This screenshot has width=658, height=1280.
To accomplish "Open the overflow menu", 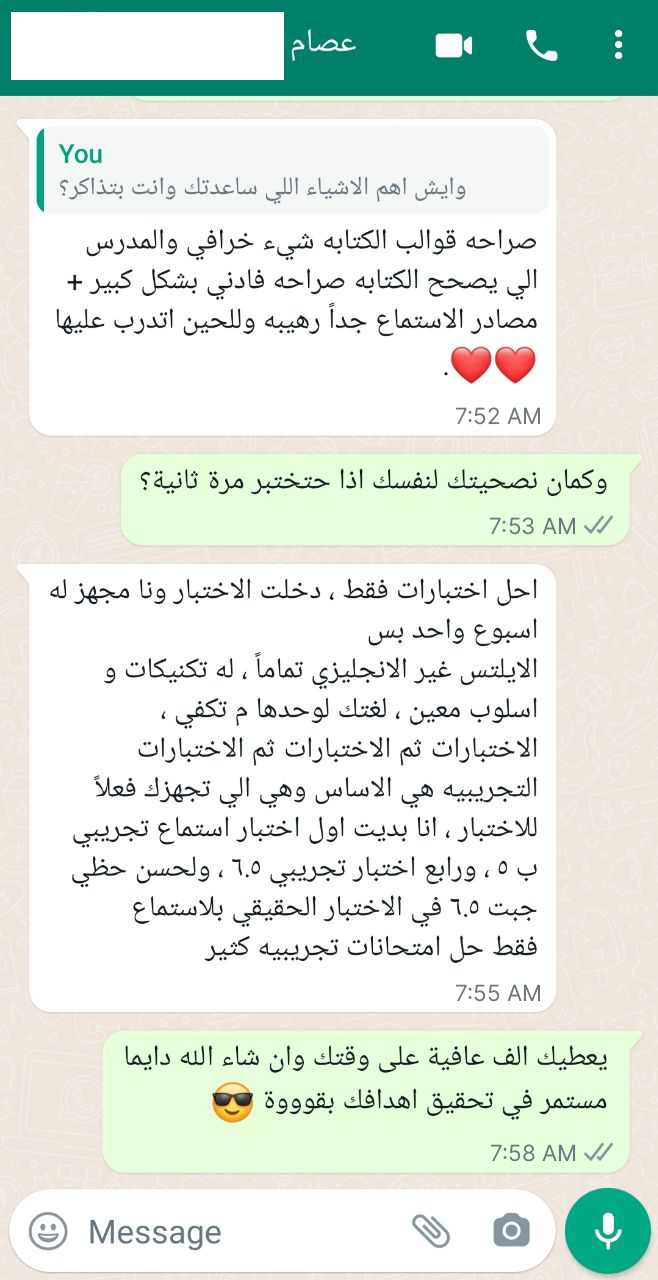I will point(618,46).
